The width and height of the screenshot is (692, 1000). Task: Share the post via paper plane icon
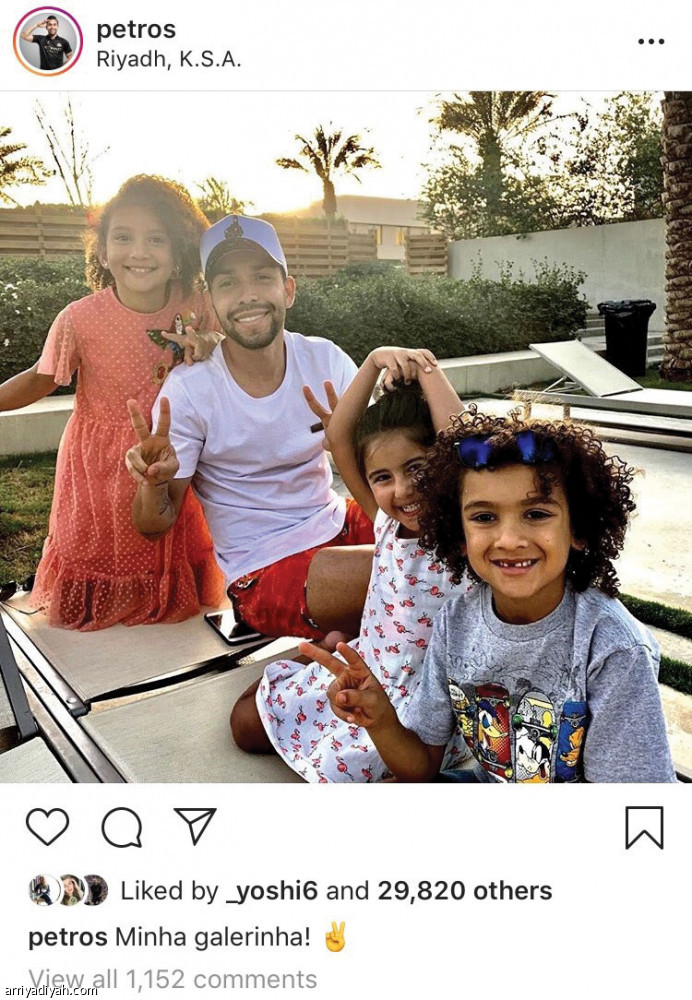pos(195,826)
